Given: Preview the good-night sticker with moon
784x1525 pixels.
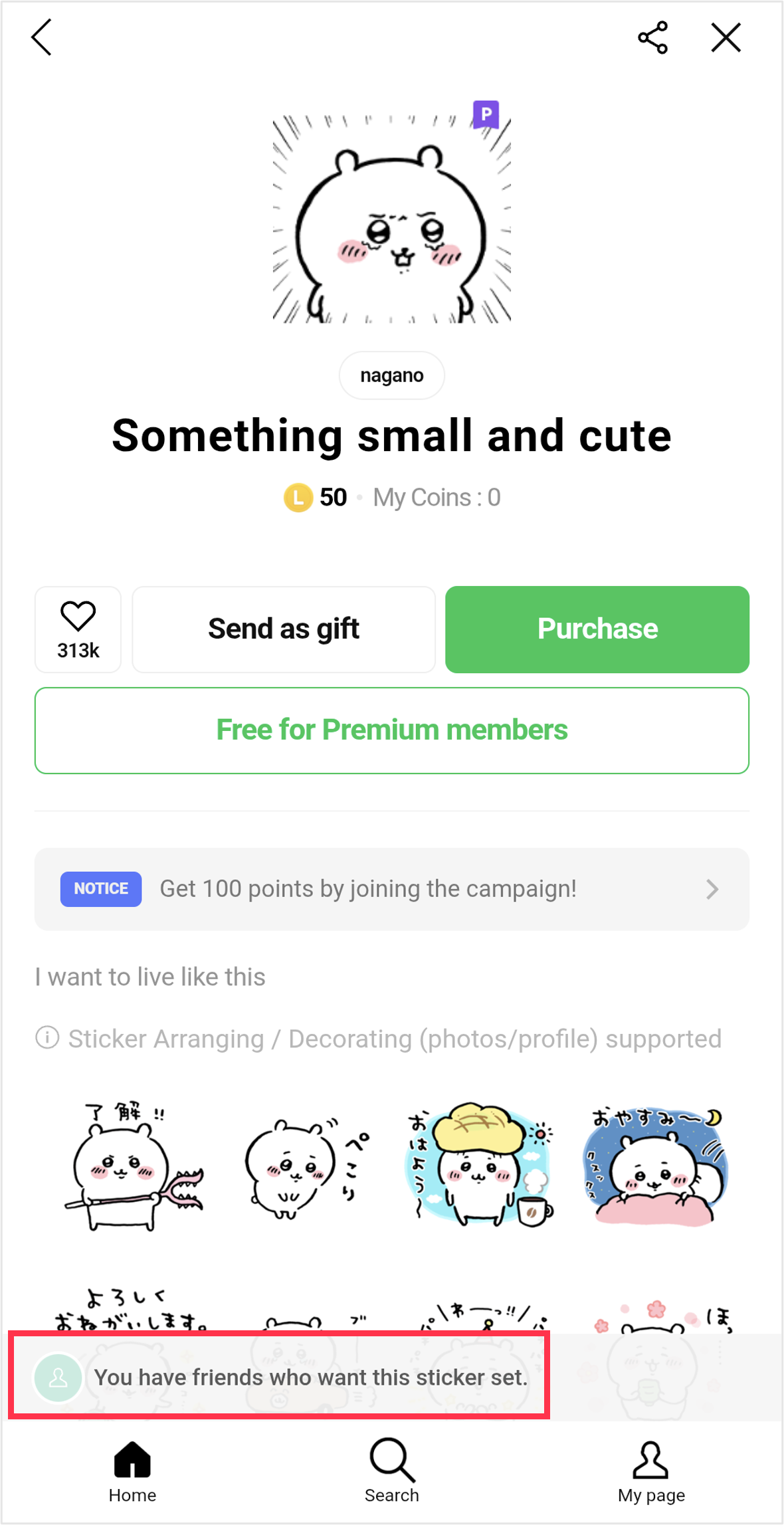Looking at the screenshot, I should [654, 1166].
